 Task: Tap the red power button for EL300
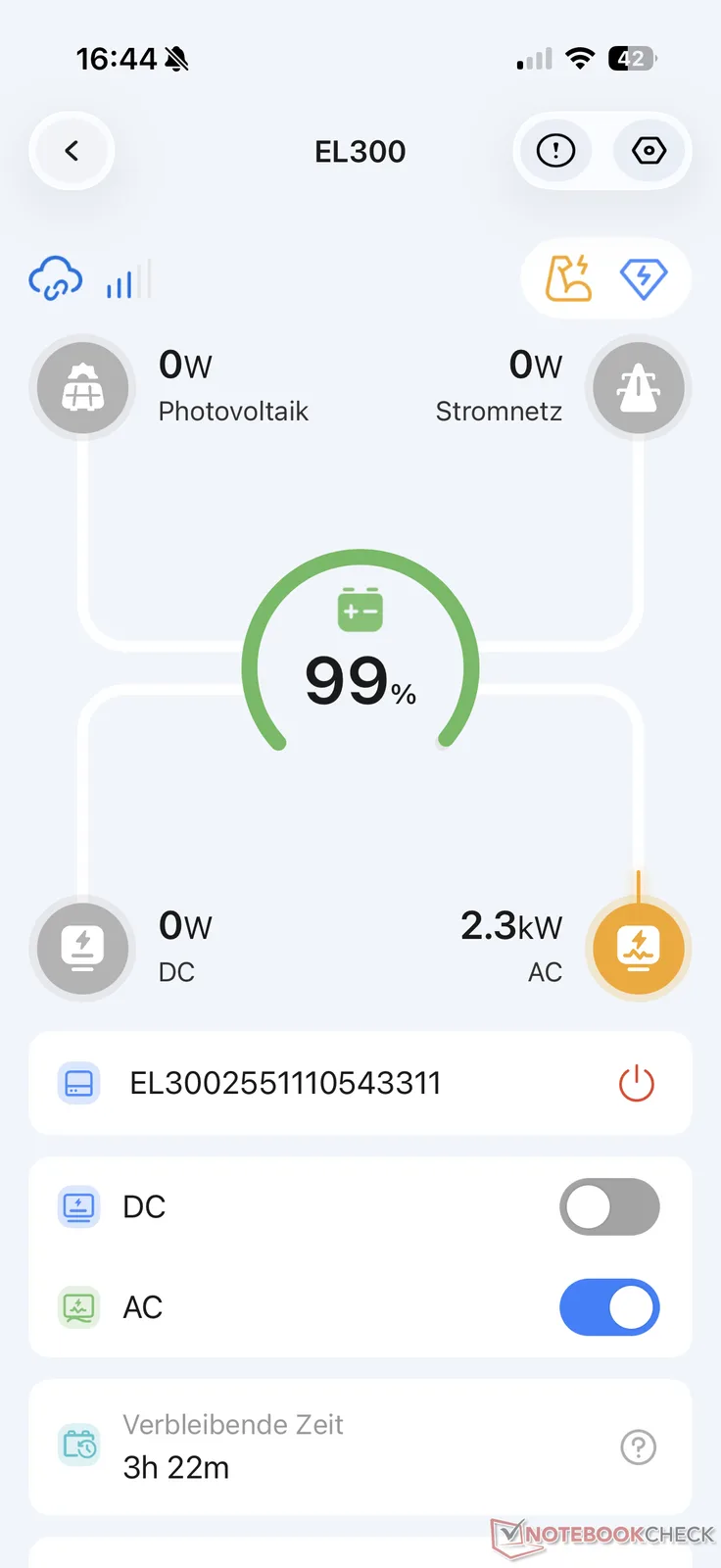coord(636,1083)
